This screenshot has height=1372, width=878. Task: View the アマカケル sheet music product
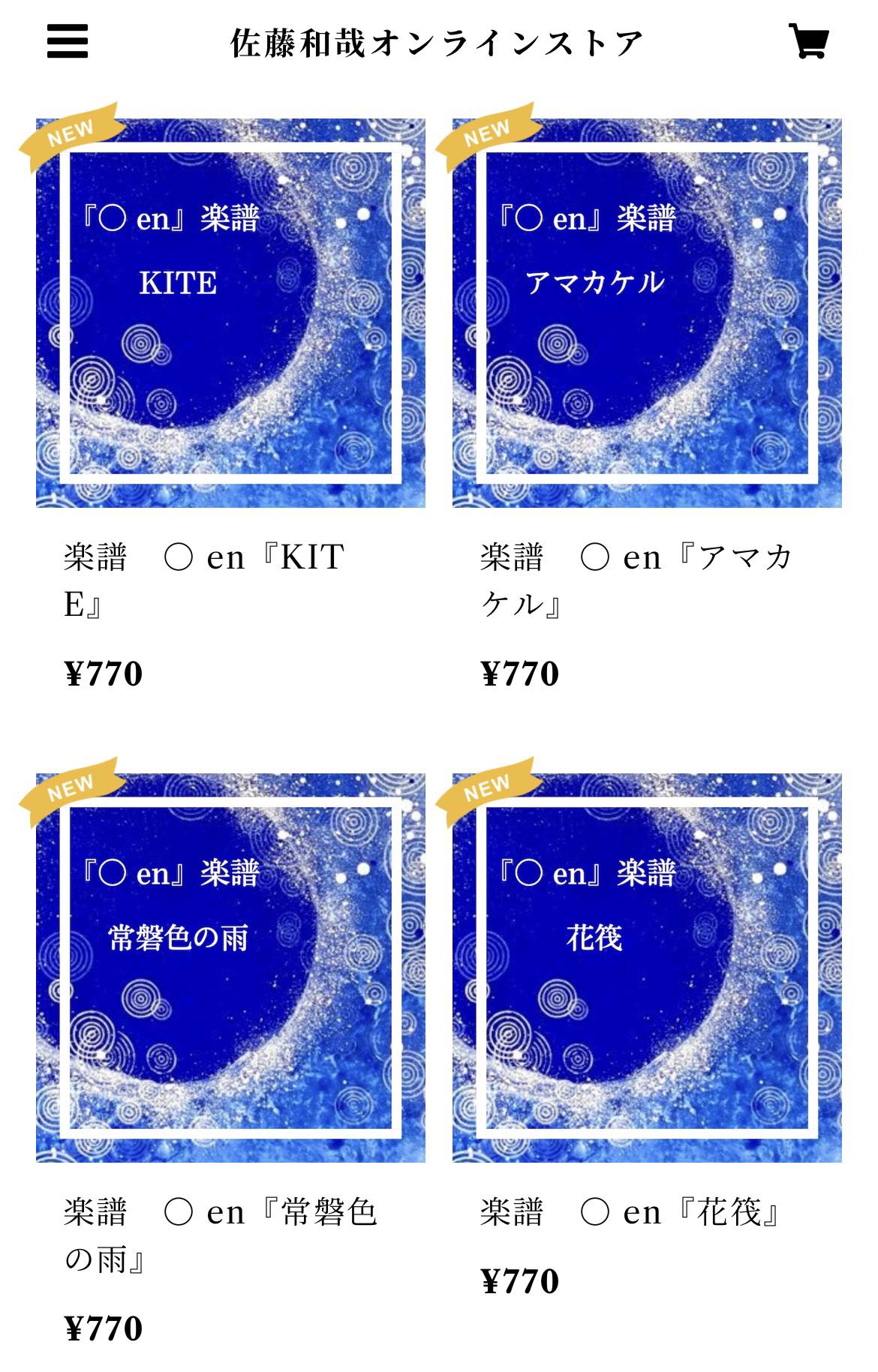click(x=647, y=313)
